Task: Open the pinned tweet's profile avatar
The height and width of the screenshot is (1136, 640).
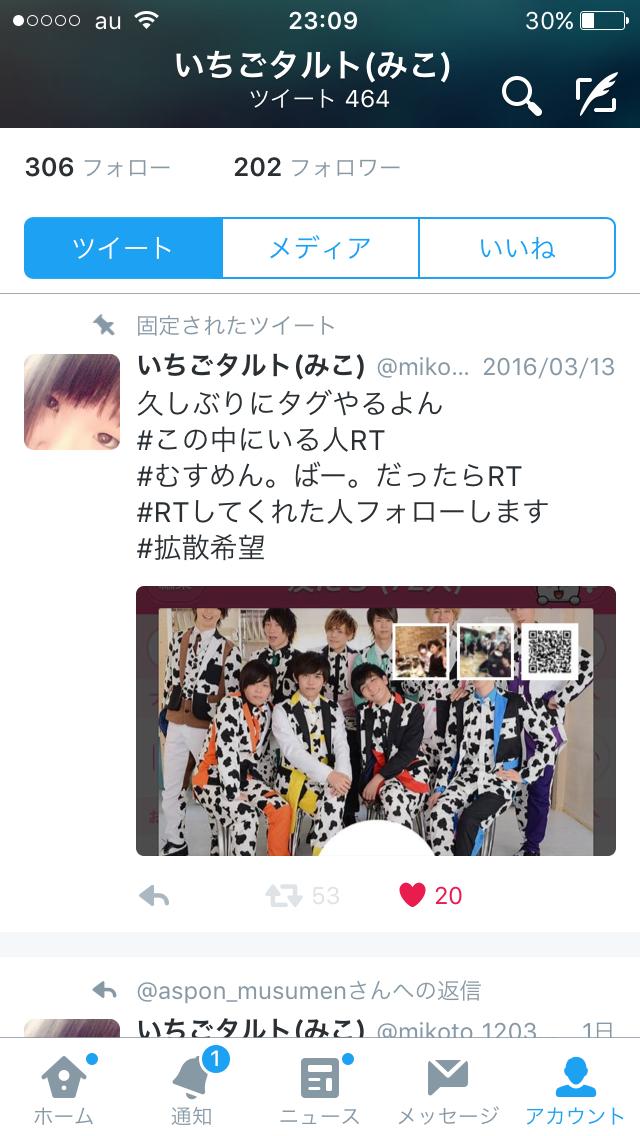Action: (72, 401)
